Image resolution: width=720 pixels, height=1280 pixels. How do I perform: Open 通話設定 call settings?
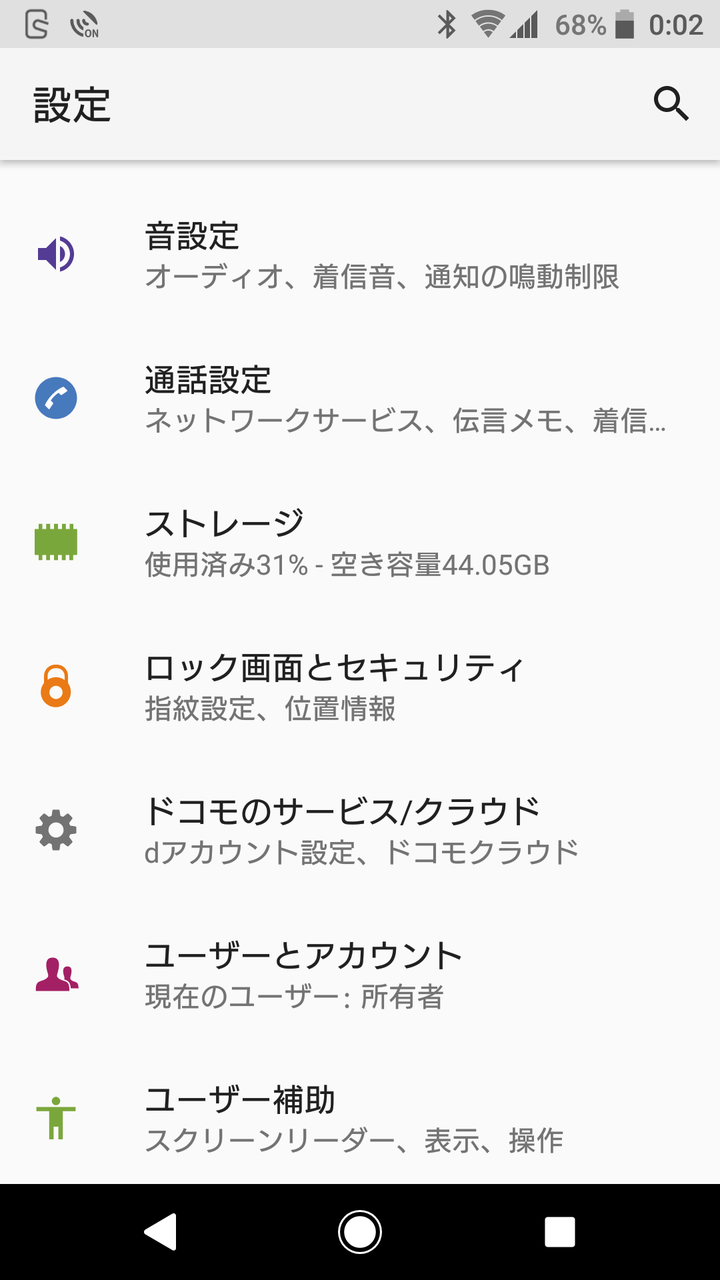[360, 399]
